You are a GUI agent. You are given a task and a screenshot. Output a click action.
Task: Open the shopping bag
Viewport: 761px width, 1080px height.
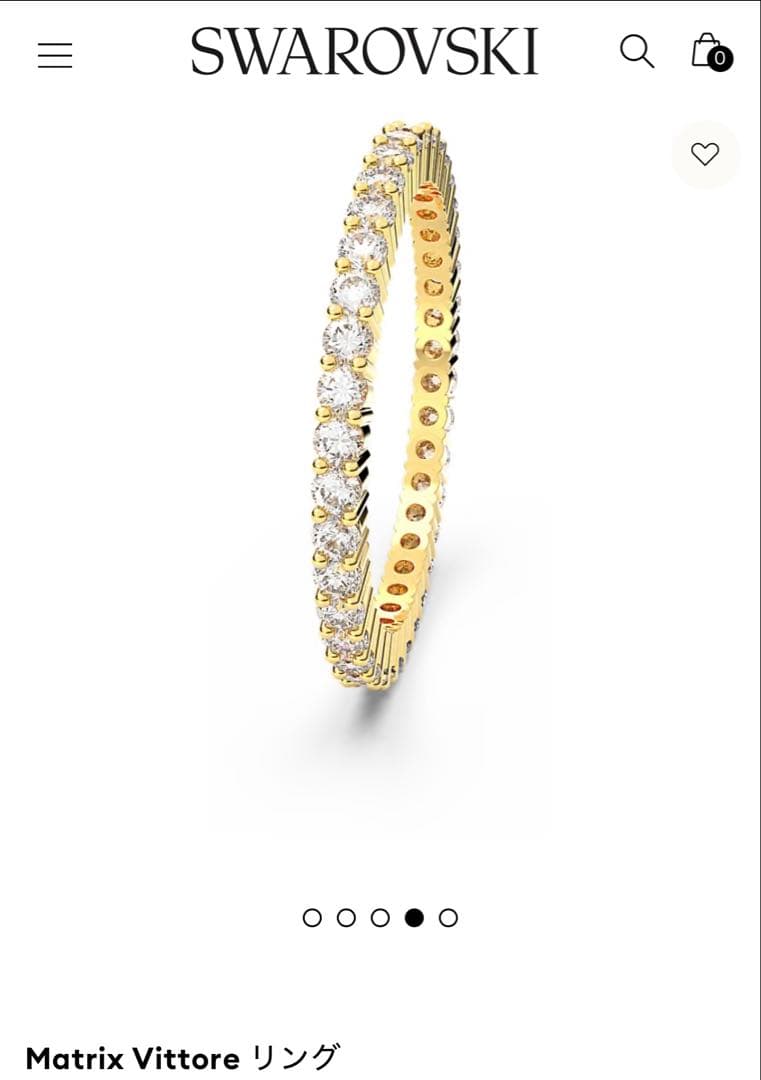pyautogui.click(x=709, y=51)
